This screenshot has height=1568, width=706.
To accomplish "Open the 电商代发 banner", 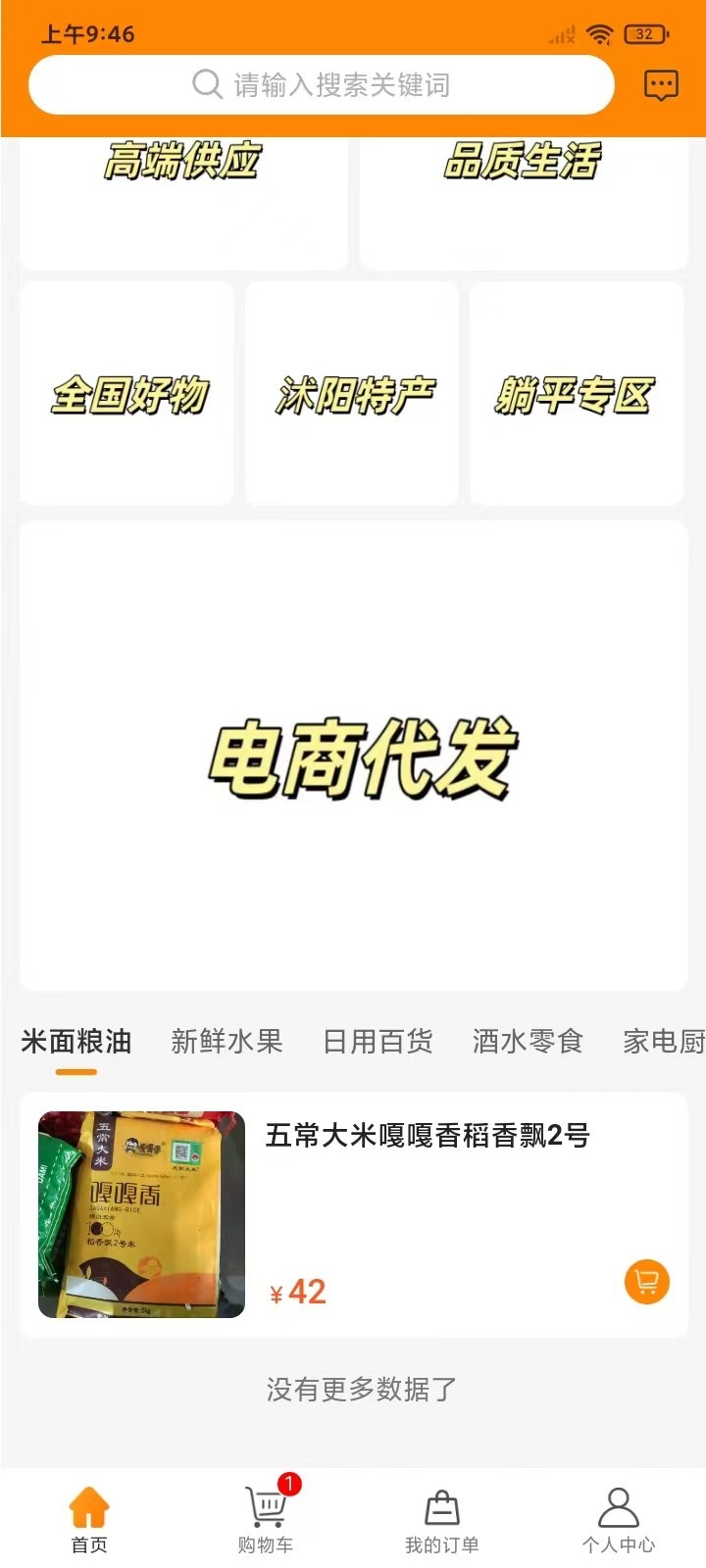I will click(x=353, y=756).
